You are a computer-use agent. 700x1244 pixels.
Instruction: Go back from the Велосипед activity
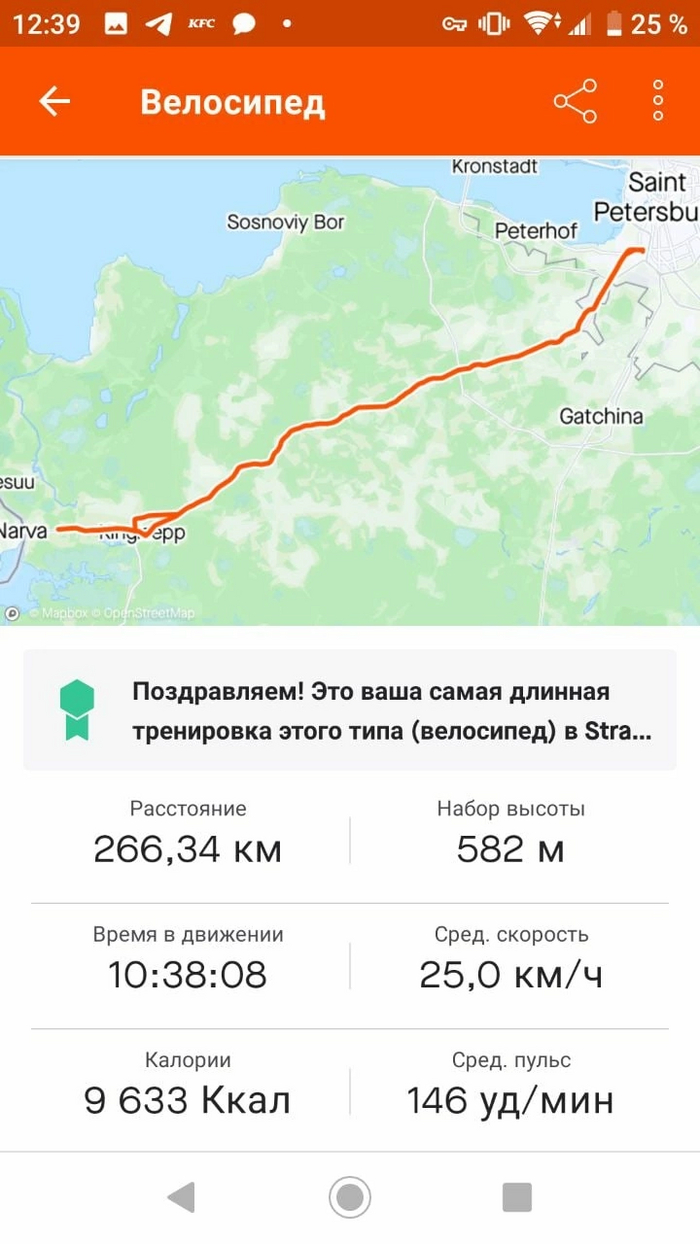click(55, 102)
